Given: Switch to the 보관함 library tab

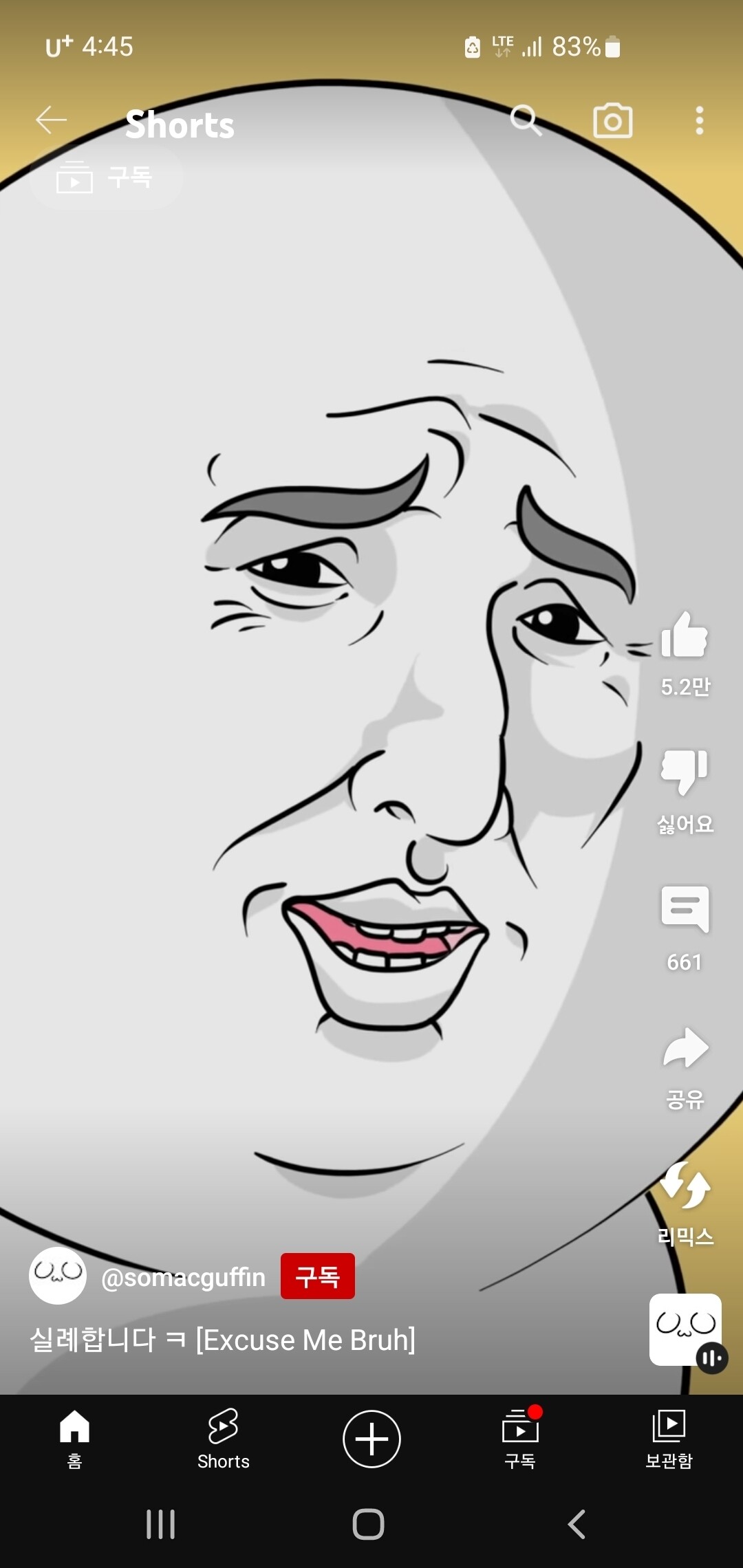Looking at the screenshot, I should point(669,1439).
